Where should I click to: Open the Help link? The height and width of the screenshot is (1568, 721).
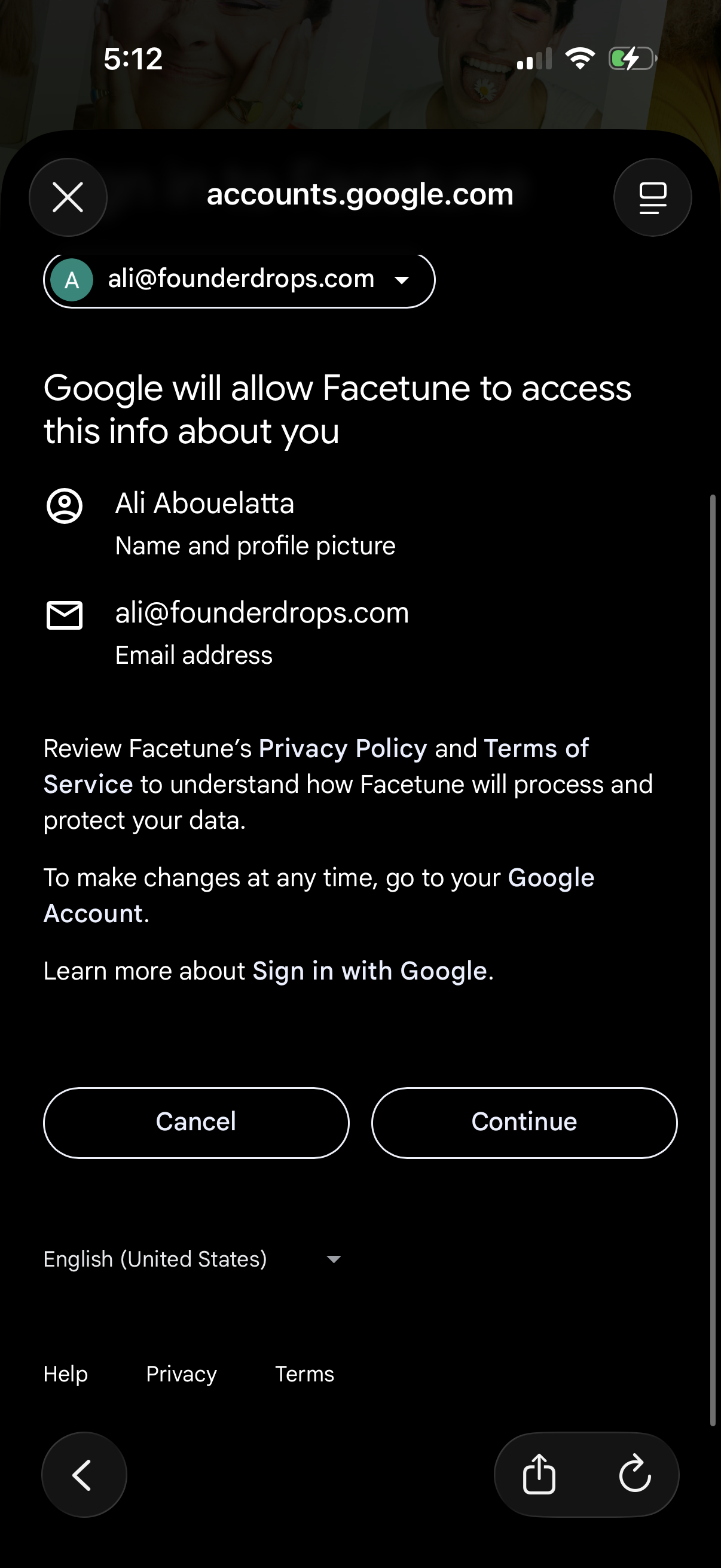point(66,1374)
